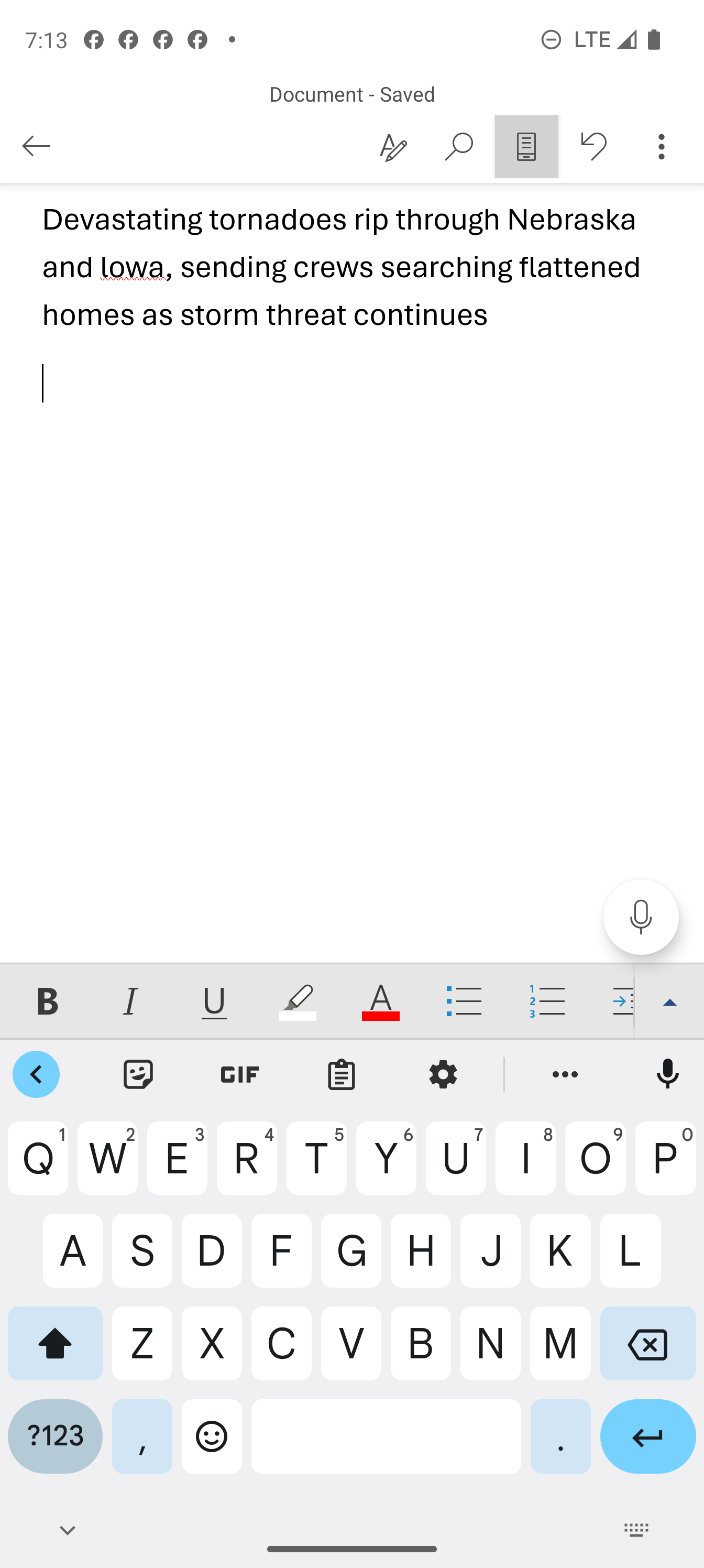Open the overflow menu

click(x=662, y=147)
